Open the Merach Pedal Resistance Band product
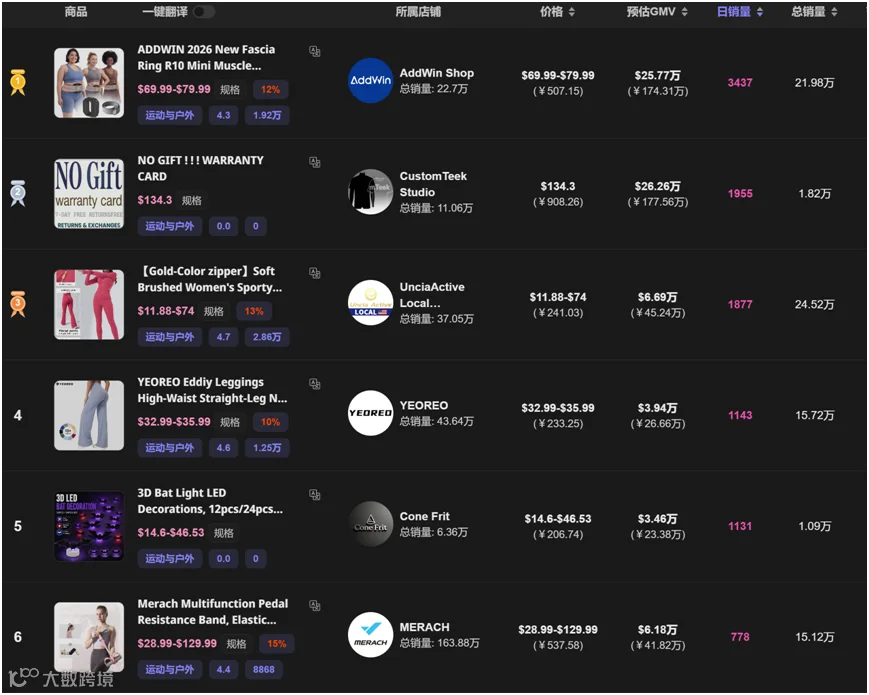Screen dimensions: 869x695 (x=213, y=612)
